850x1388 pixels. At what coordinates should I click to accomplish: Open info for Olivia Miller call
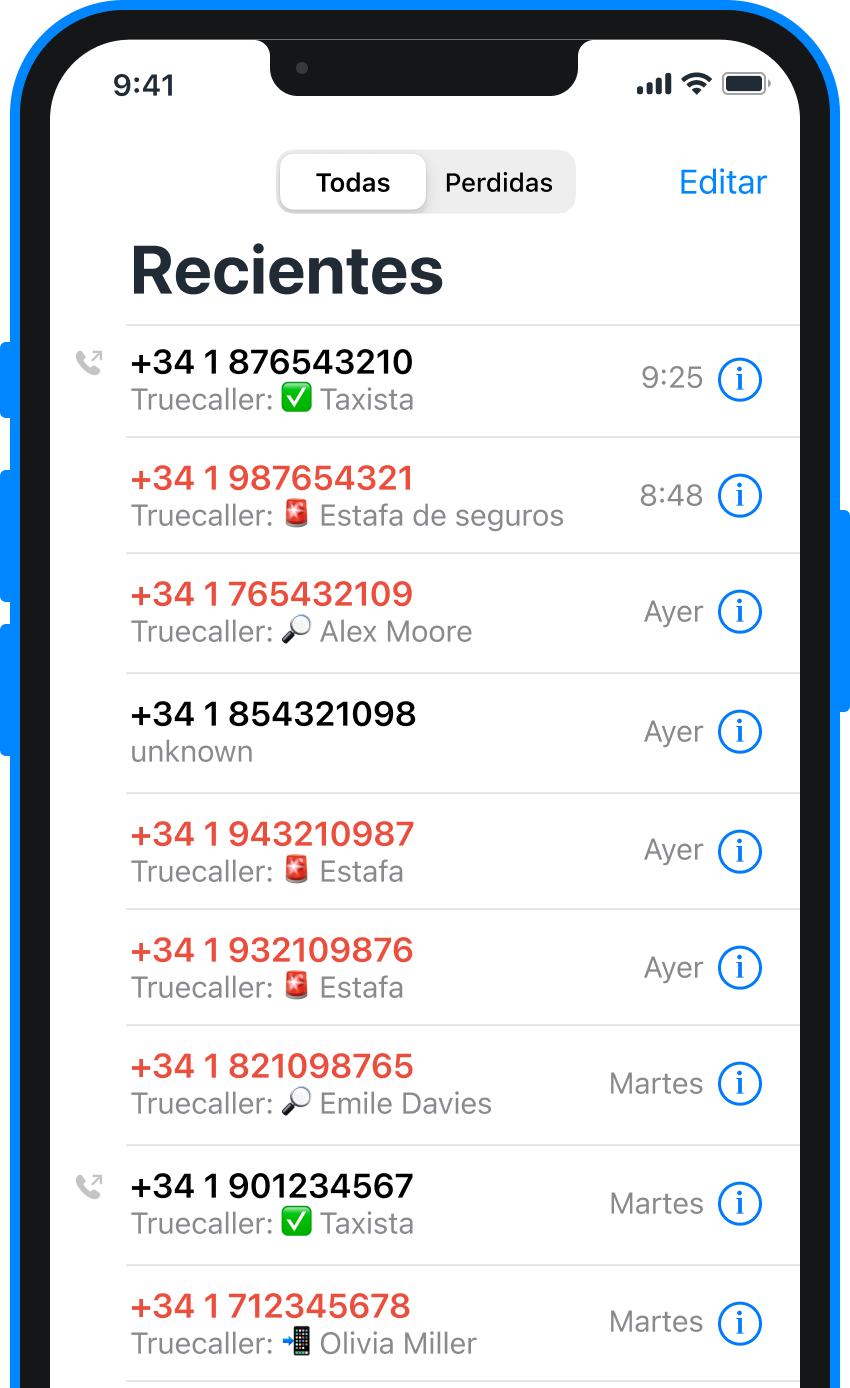(x=740, y=1322)
